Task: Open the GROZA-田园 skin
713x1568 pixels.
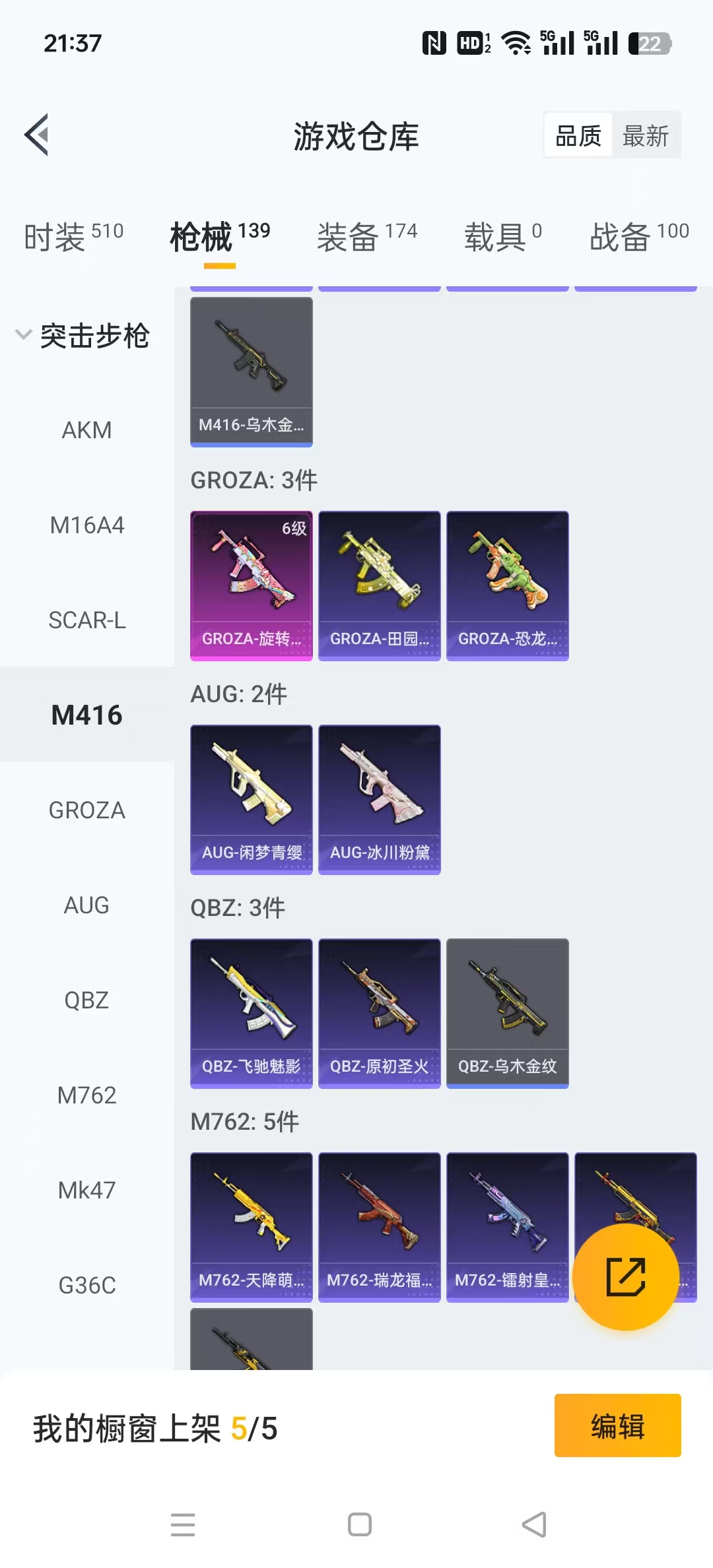Action: [379, 585]
